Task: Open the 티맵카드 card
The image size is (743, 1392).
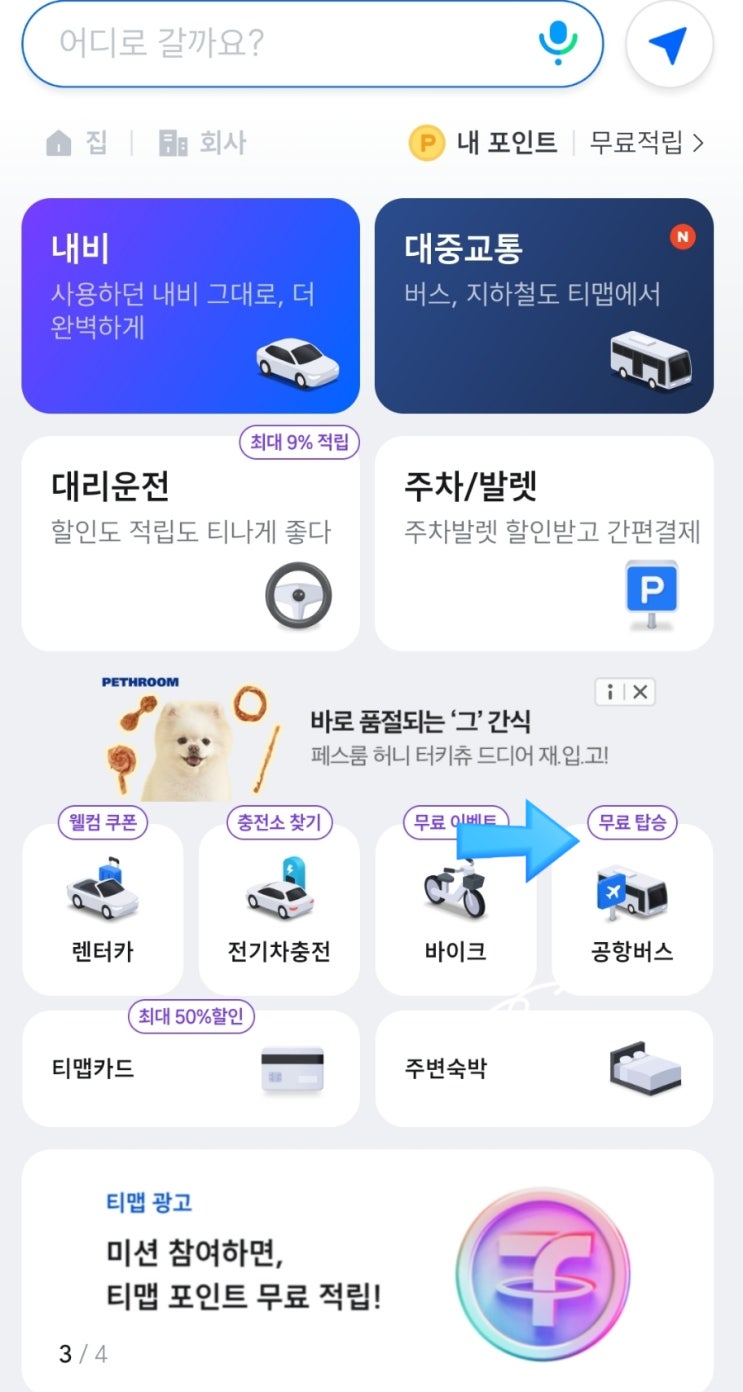Action: point(190,1069)
